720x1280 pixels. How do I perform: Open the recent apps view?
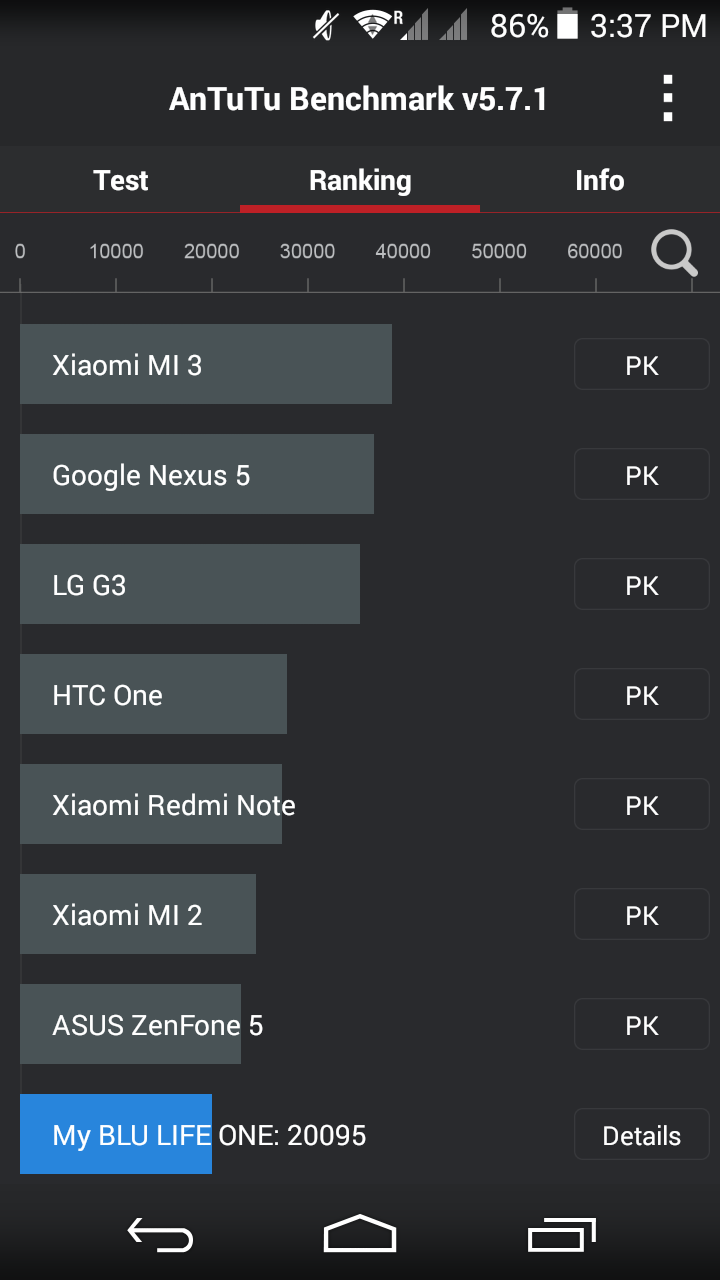point(561,1235)
